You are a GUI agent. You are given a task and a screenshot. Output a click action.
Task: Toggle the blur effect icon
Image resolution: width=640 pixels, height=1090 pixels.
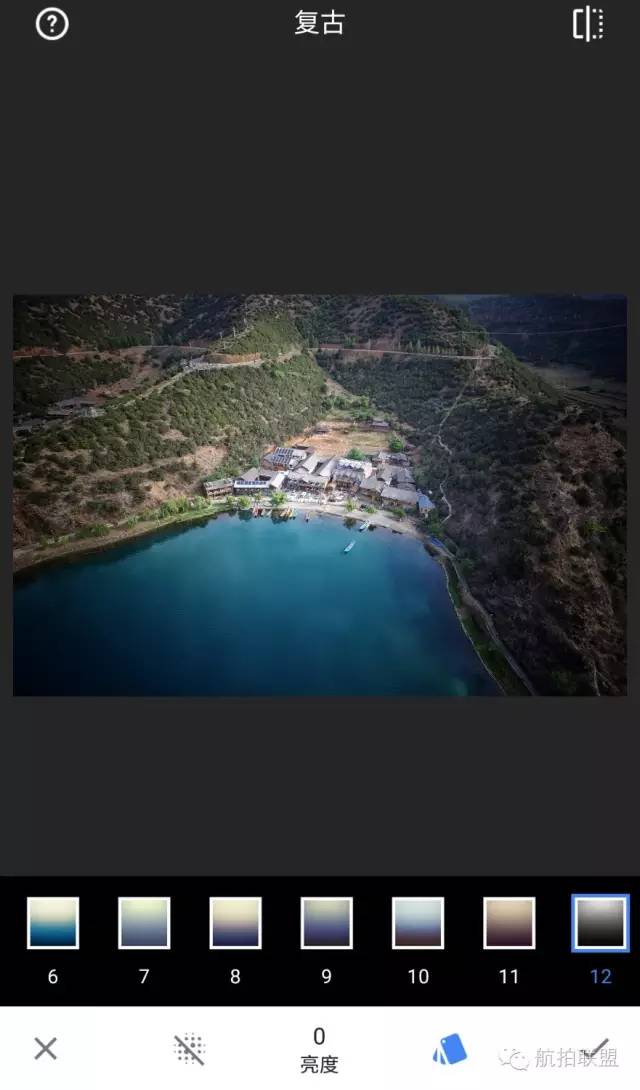pyautogui.click(x=189, y=1048)
